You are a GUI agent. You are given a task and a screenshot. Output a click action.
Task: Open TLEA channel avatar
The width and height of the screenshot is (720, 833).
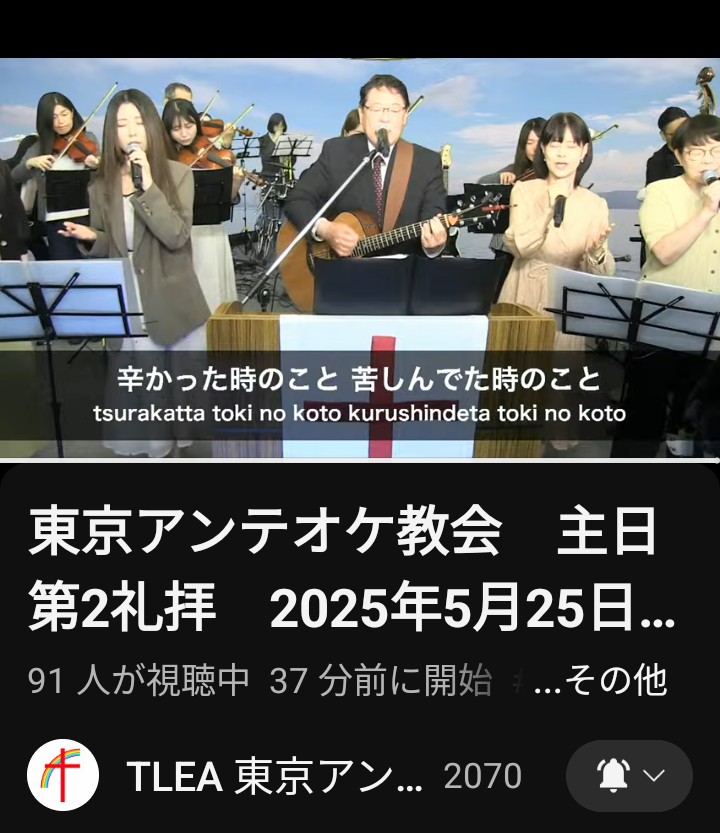click(63, 775)
